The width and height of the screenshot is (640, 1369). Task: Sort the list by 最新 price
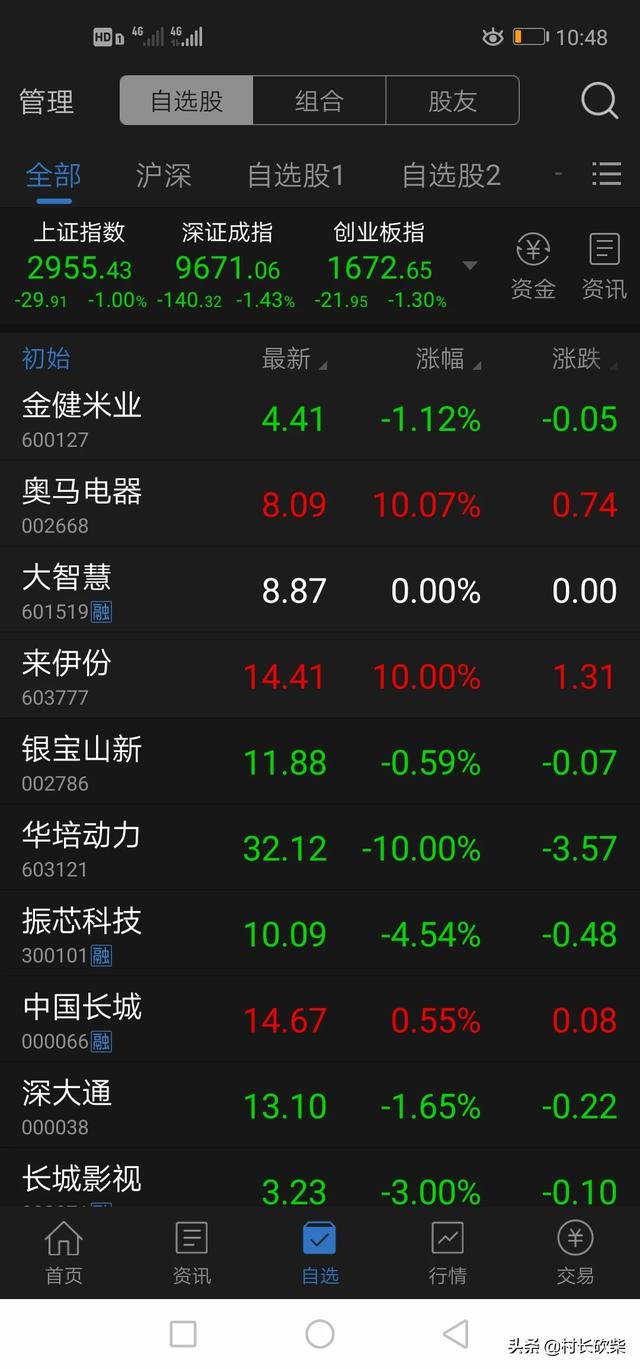293,360
